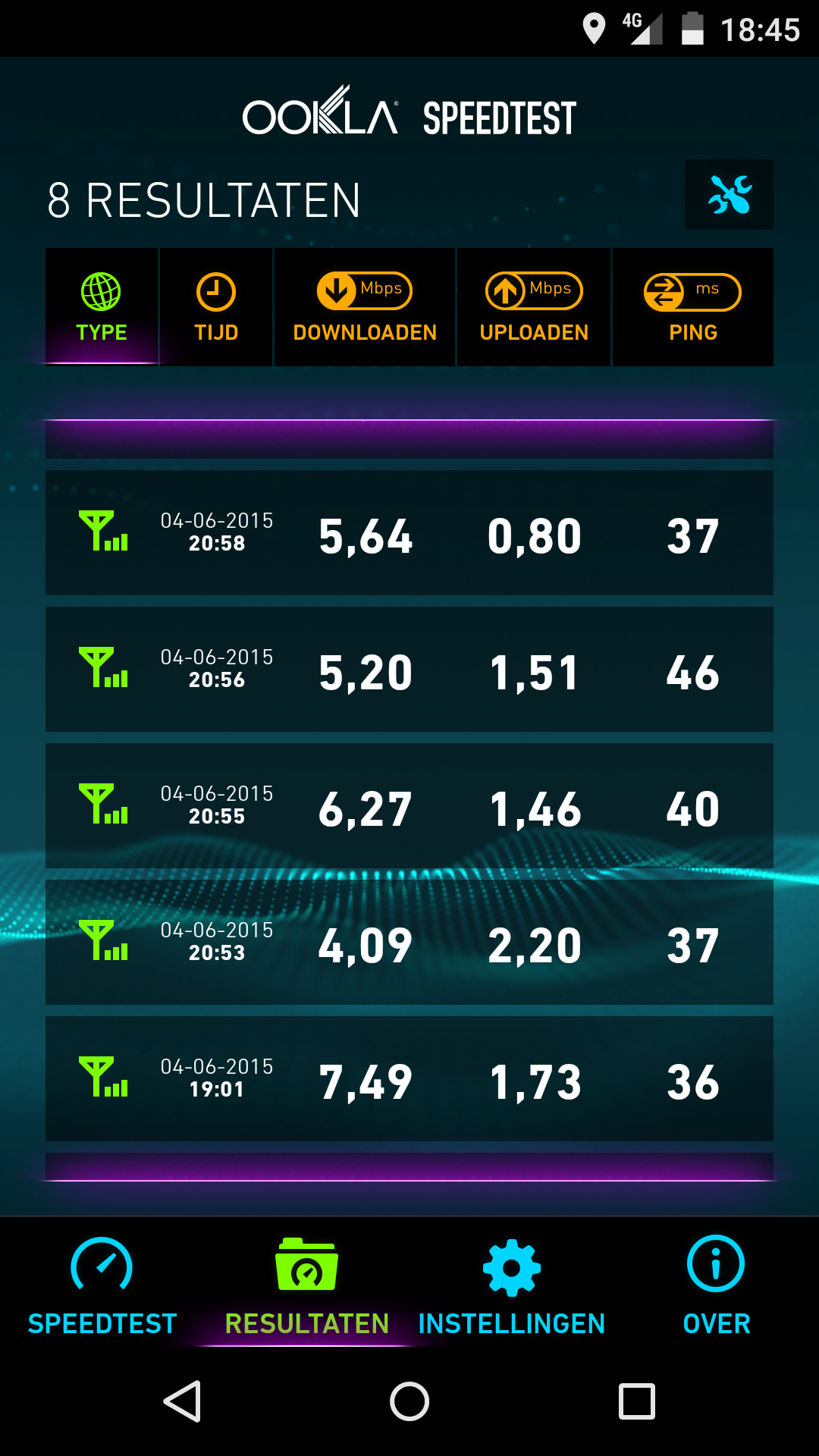Open the 20:56 test result
Screen dimensions: 819x1456
pos(409,670)
